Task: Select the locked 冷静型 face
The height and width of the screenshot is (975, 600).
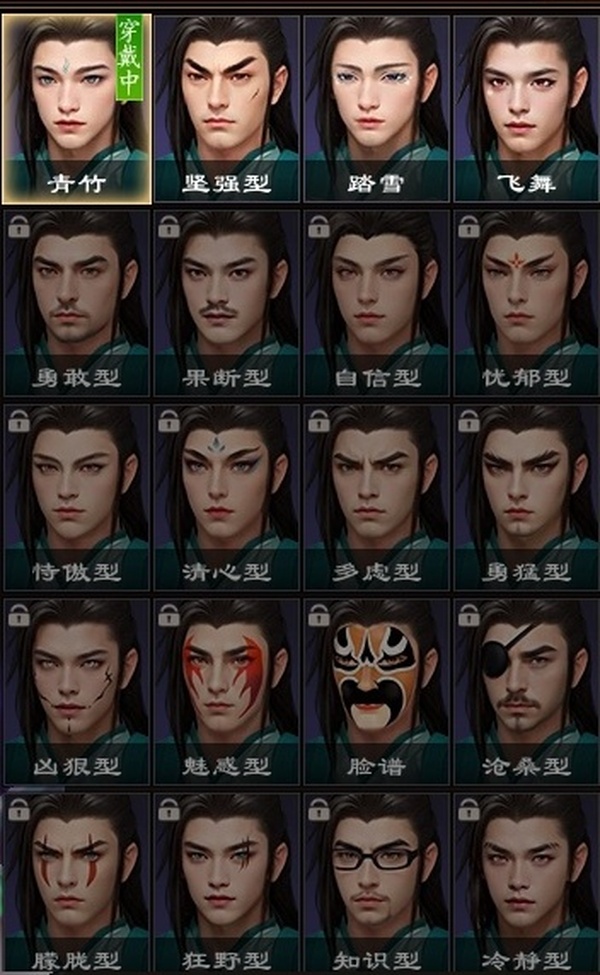Action: click(526, 882)
